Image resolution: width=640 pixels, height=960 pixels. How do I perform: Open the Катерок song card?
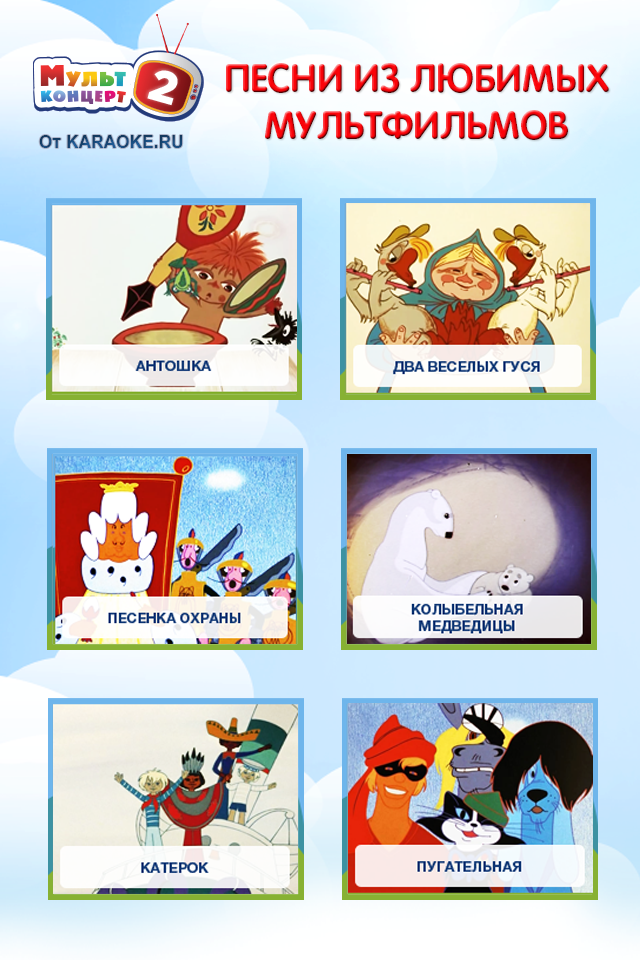173,798
